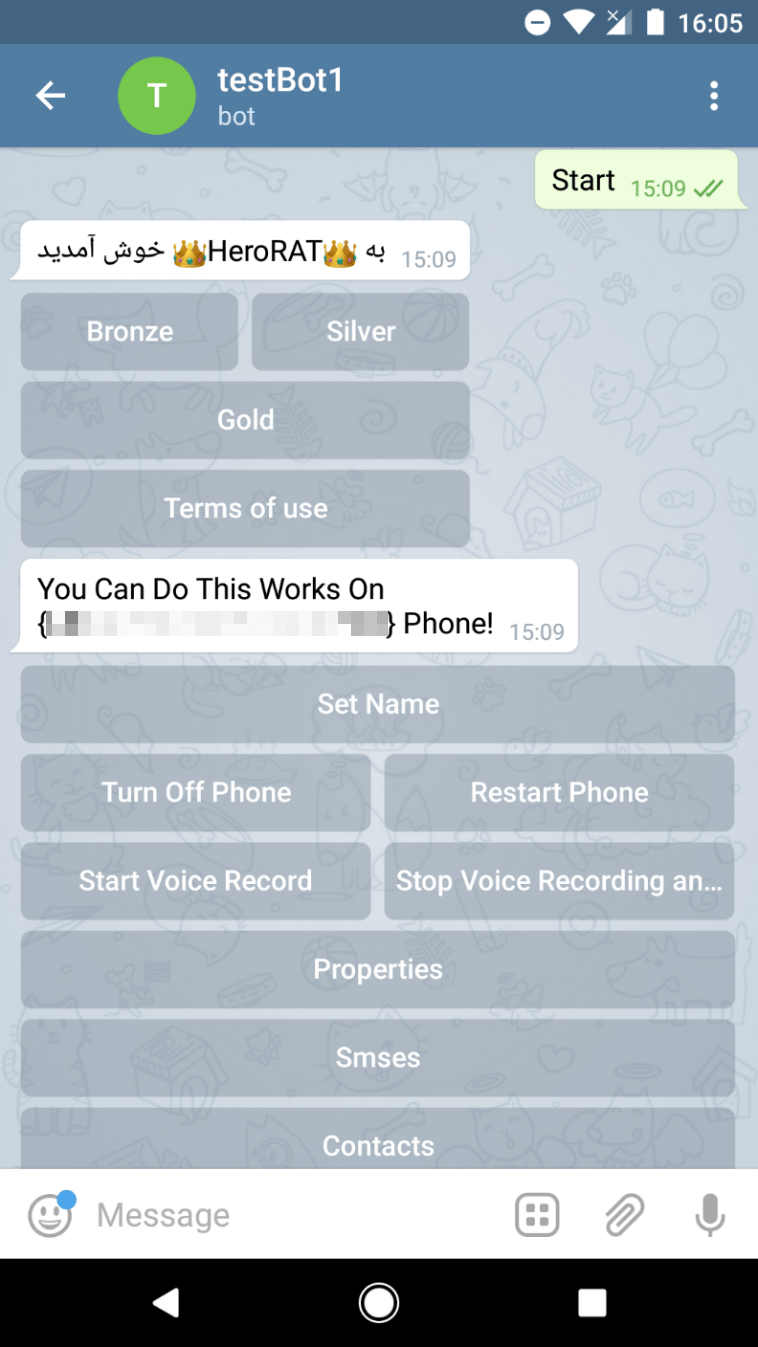Tap the microphone voice message icon

click(710, 1215)
